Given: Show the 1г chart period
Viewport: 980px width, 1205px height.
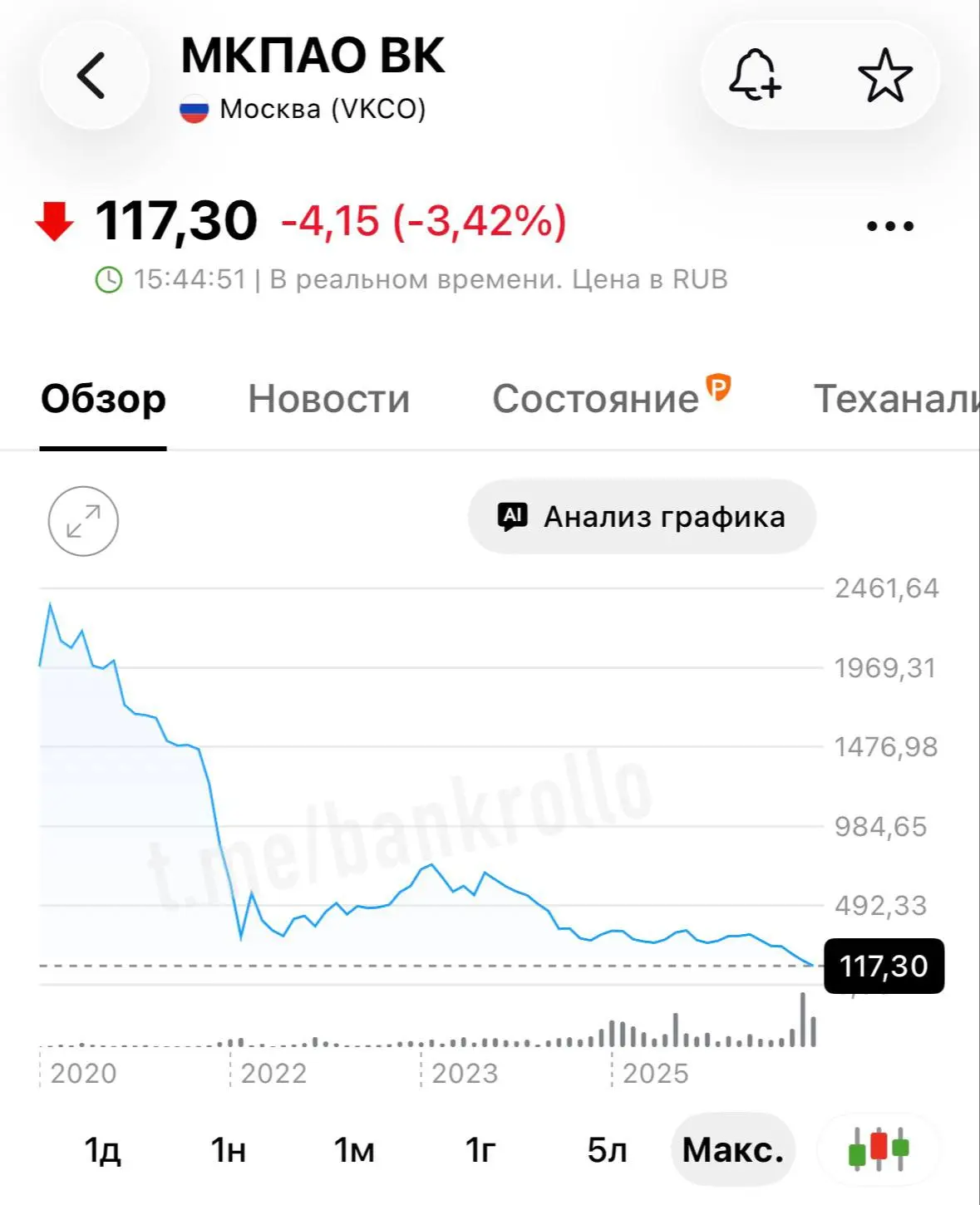Looking at the screenshot, I should pyautogui.click(x=480, y=1150).
